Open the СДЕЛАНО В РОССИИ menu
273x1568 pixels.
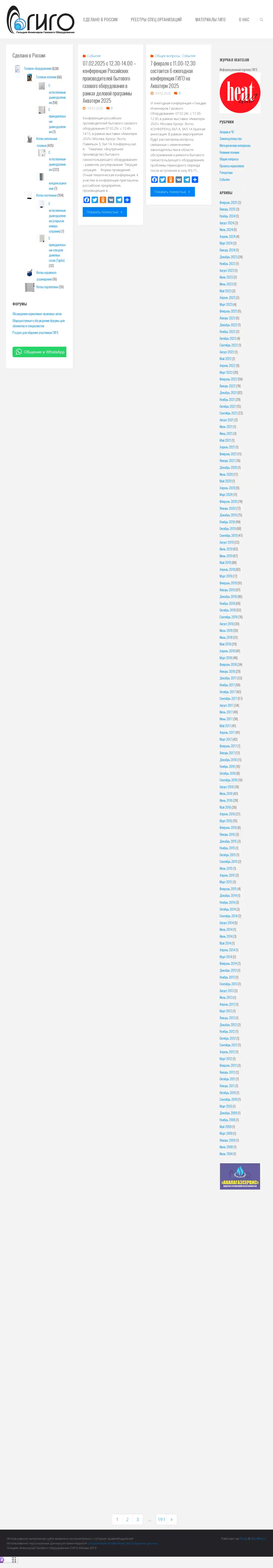[100, 19]
